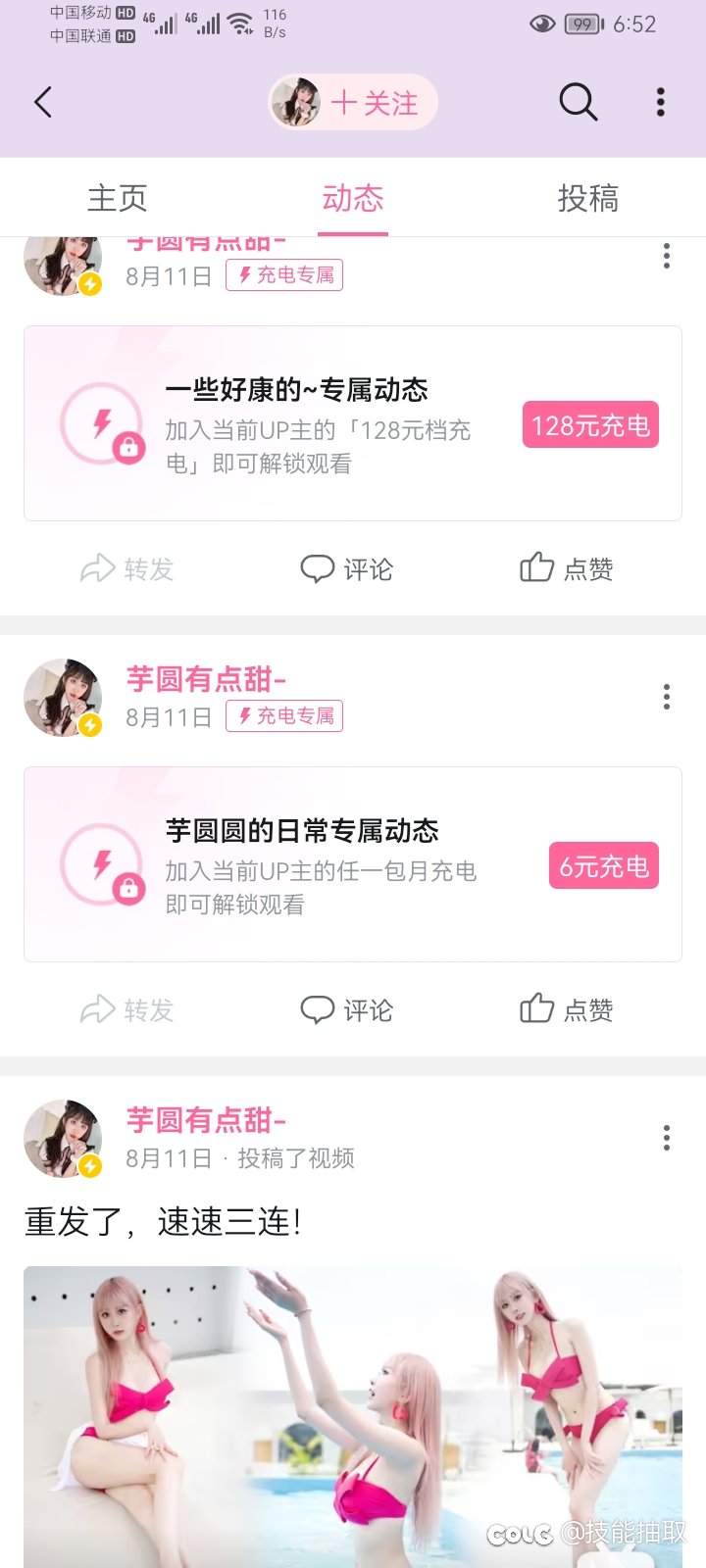Tap the 关注 follow button in the header
706x1568 pixels.
[x=378, y=102]
